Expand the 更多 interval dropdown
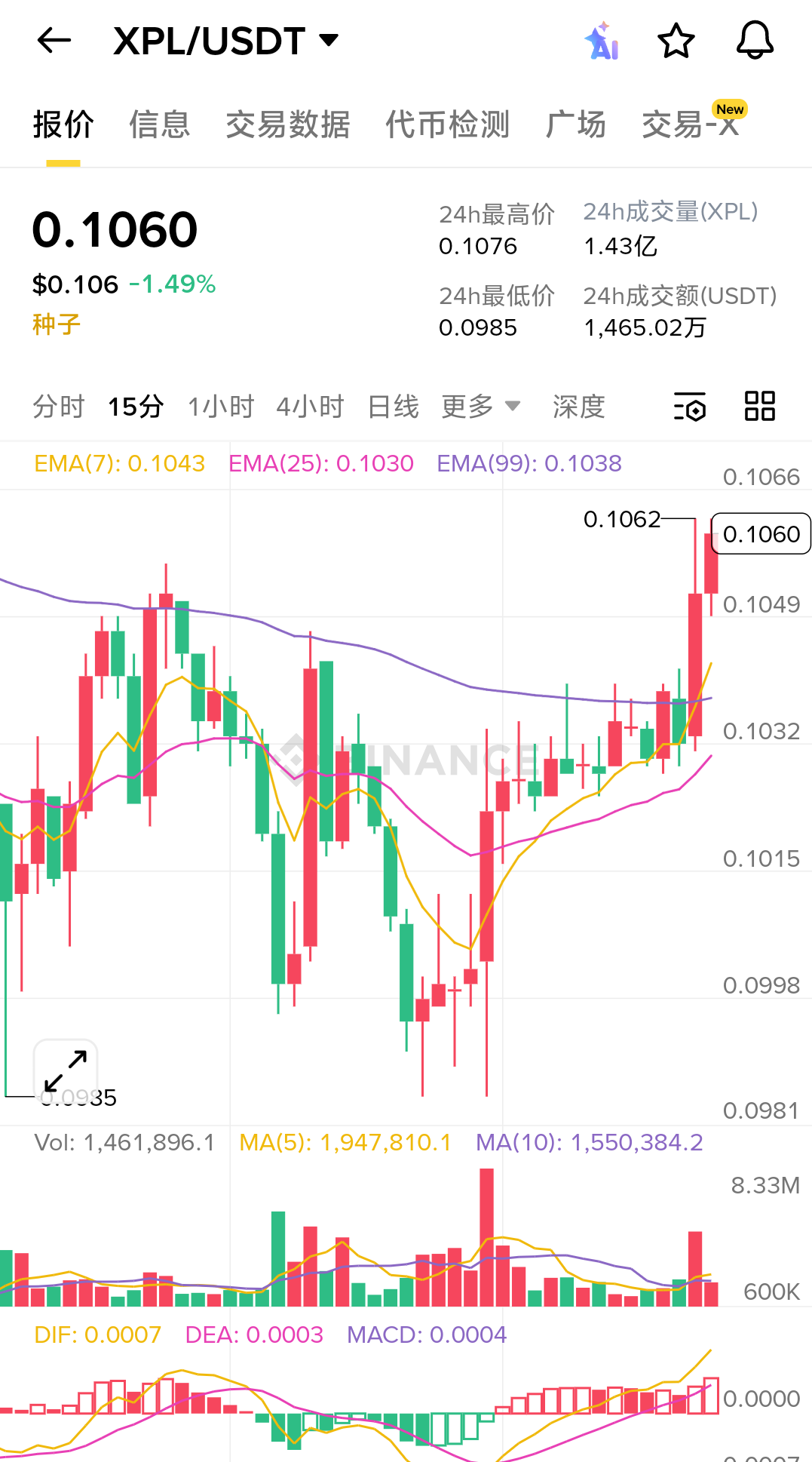Screen dimensions: 812x1462 [x=481, y=407]
